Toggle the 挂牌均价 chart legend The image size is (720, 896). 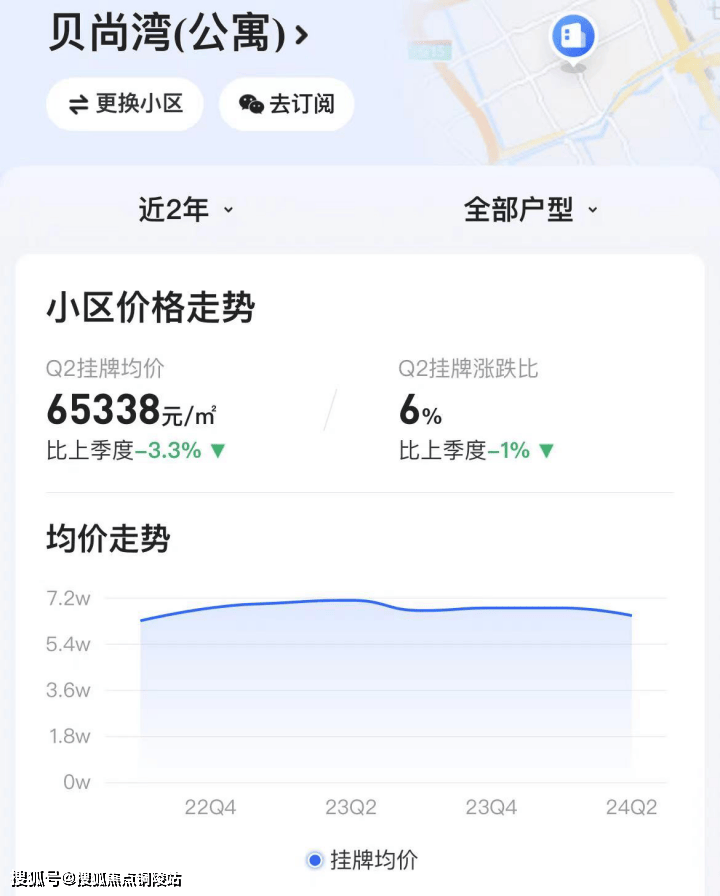pos(362,860)
